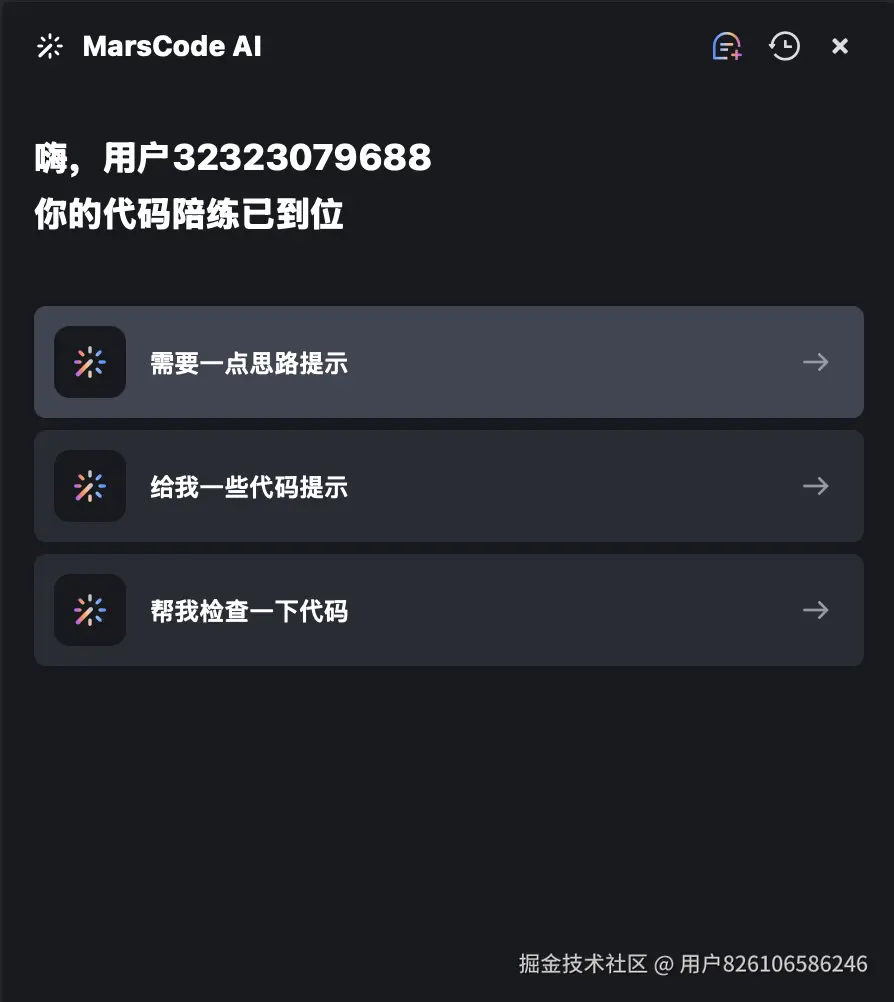Select the spark icon on 需要一点思路提示 card
The width and height of the screenshot is (894, 1002).
click(x=90, y=362)
